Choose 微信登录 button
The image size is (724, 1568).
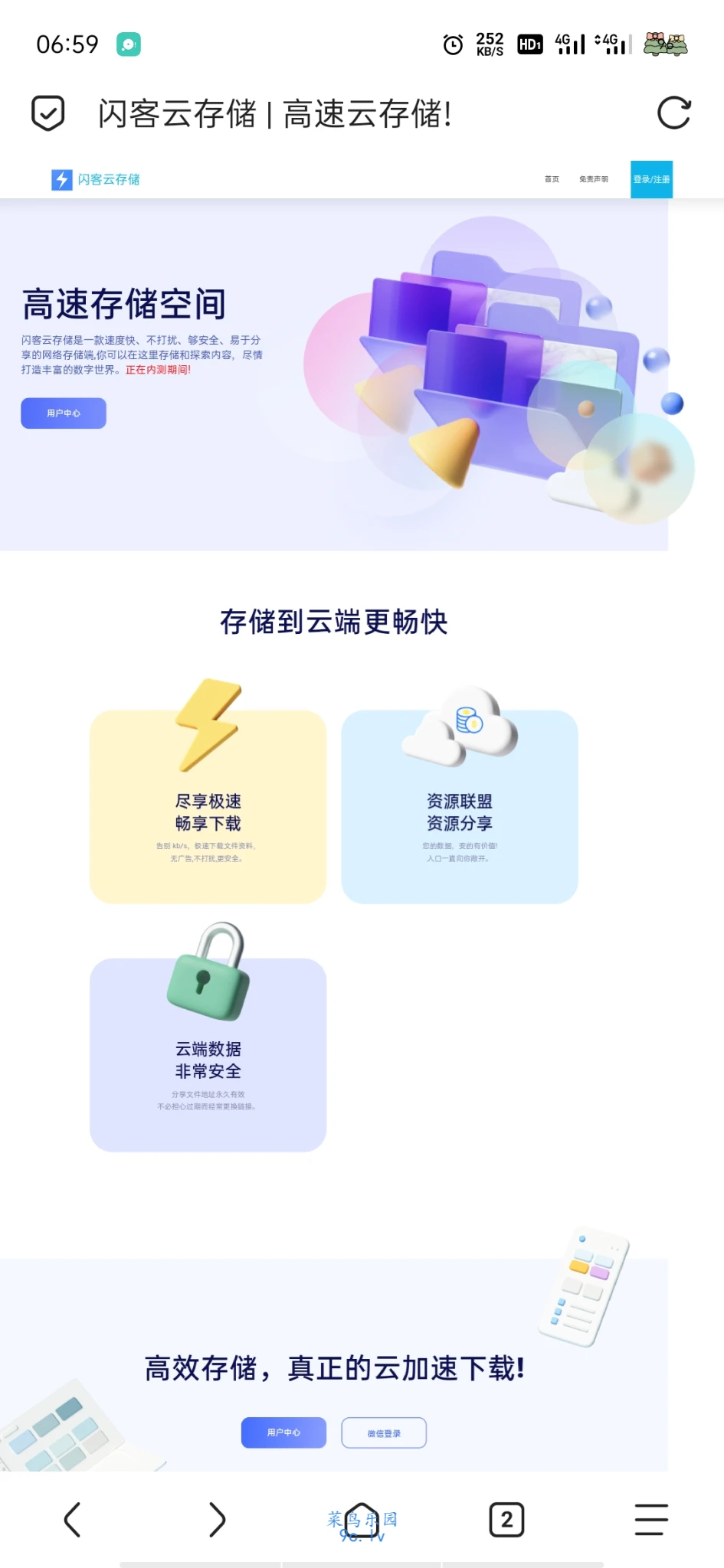[384, 1433]
